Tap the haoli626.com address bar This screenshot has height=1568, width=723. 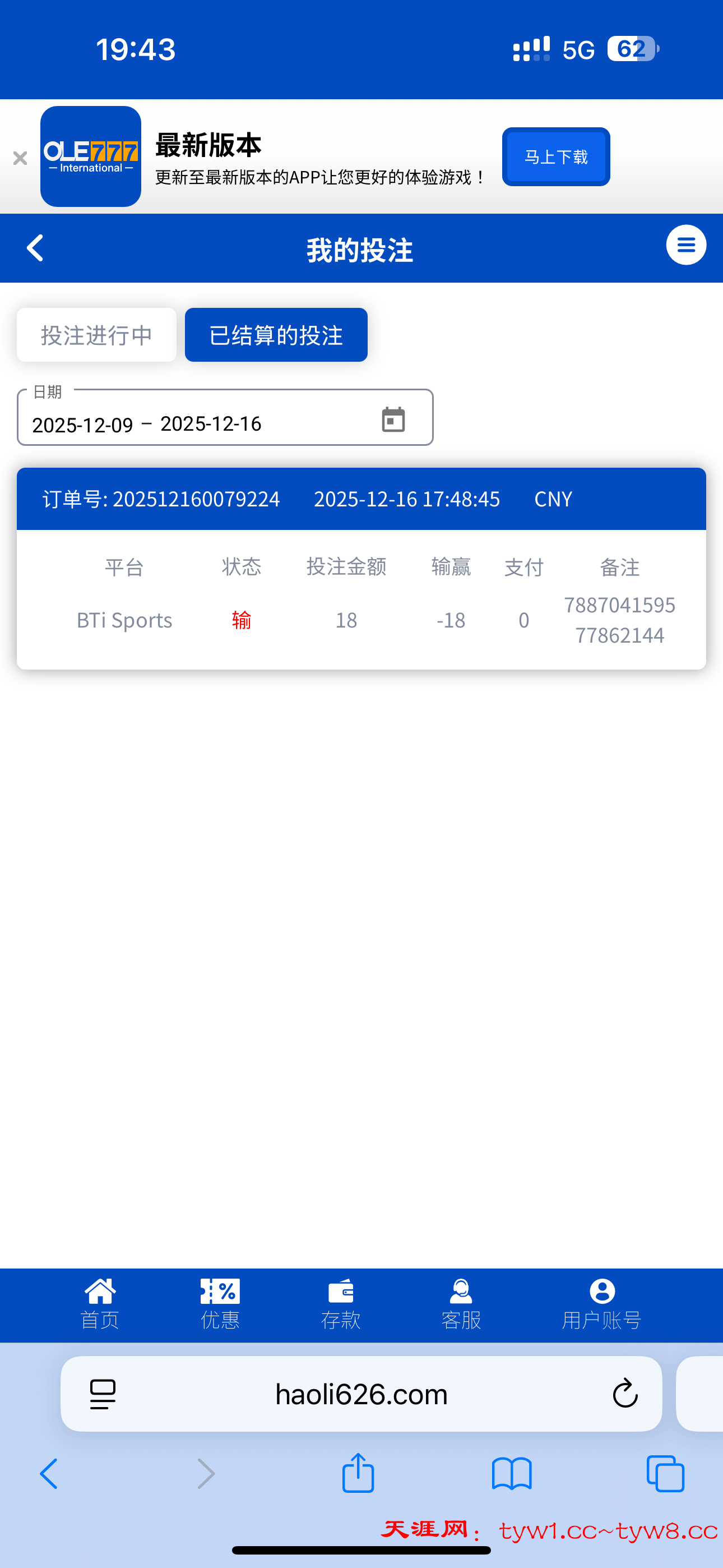[x=361, y=1394]
